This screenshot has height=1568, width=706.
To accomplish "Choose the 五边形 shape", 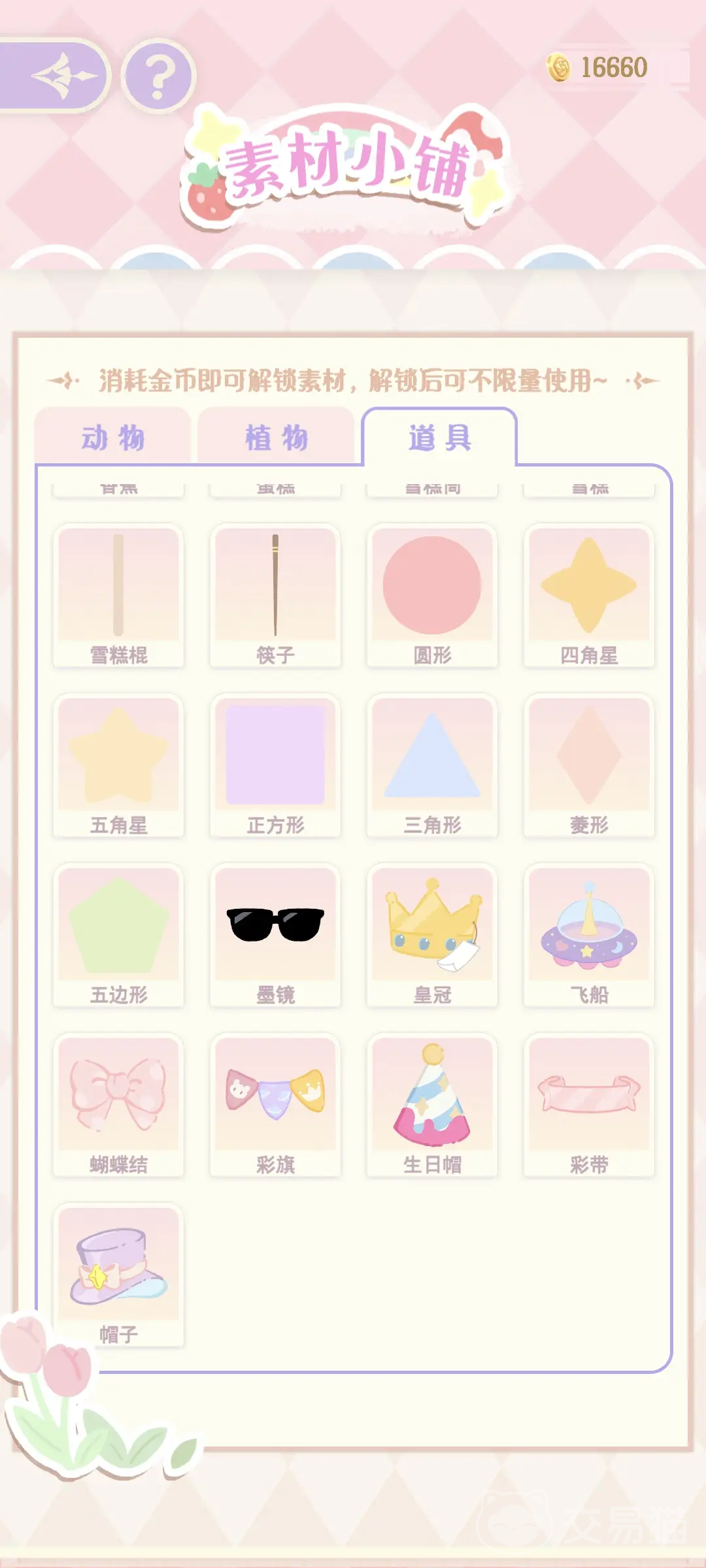I will pyautogui.click(x=118, y=934).
